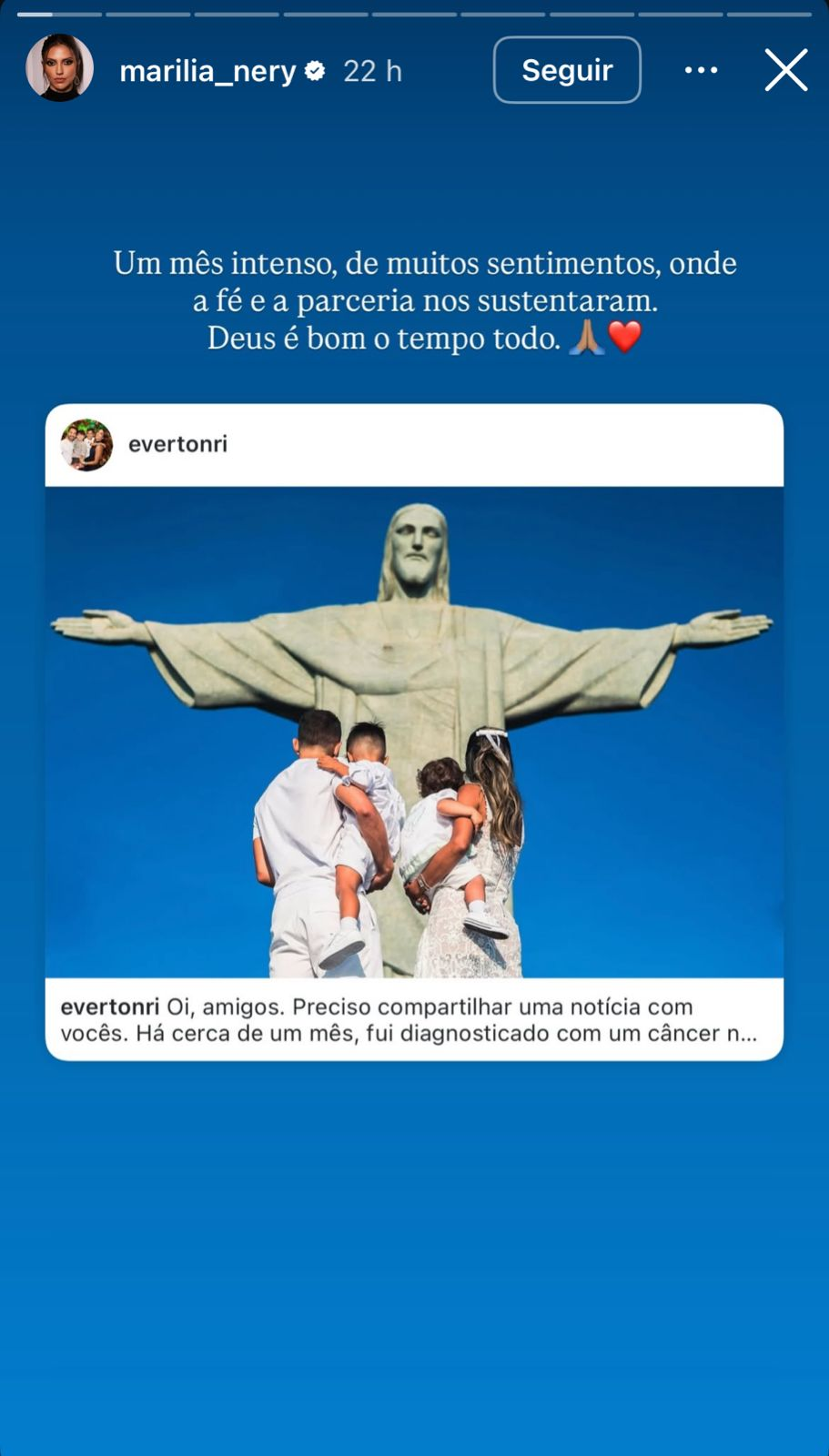
Task: Close the story viewer
Action: [785, 70]
